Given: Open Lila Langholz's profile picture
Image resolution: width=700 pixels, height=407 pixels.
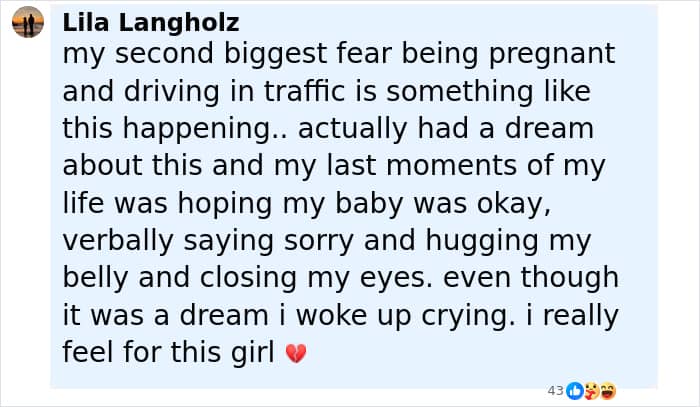Looking at the screenshot, I should tap(28, 22).
